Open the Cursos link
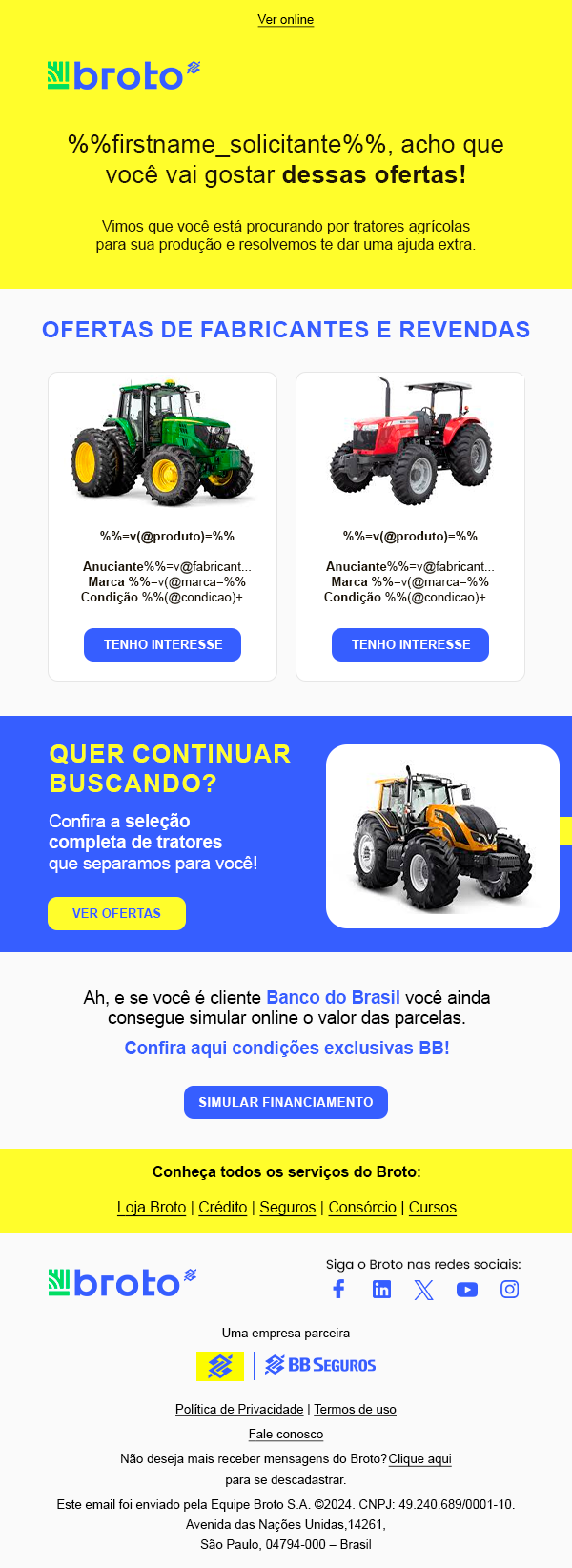The width and height of the screenshot is (572, 1568). (x=433, y=1207)
